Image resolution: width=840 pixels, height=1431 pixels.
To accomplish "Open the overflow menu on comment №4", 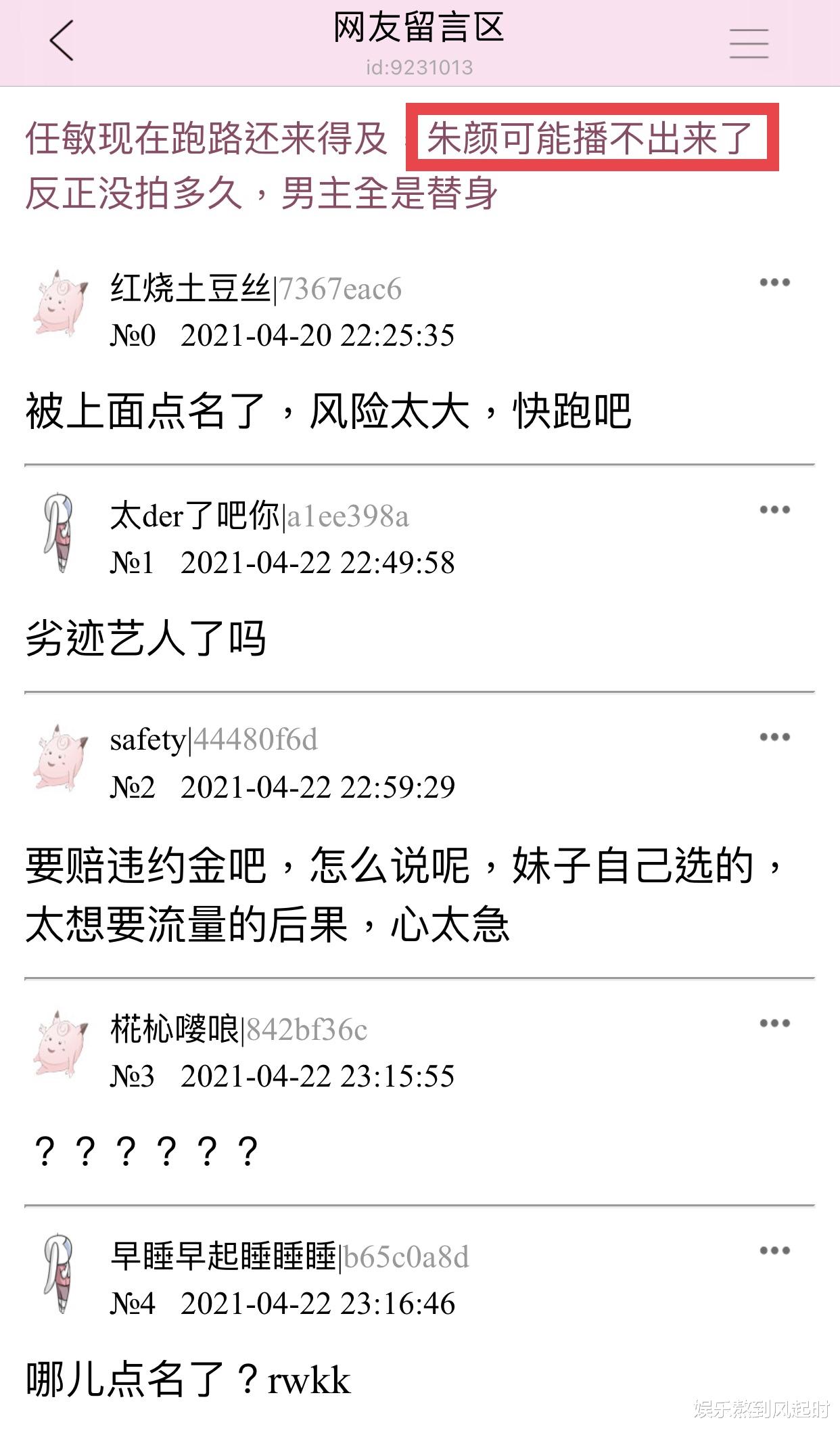I will click(x=773, y=1252).
